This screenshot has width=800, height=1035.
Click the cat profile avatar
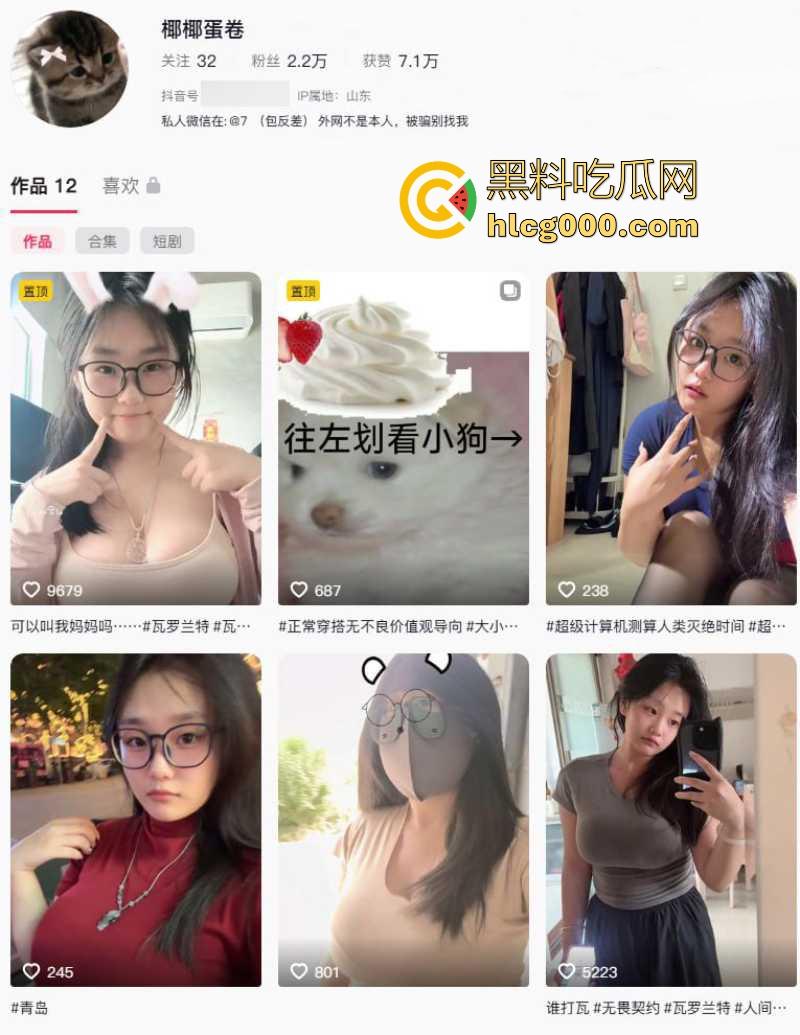point(70,70)
